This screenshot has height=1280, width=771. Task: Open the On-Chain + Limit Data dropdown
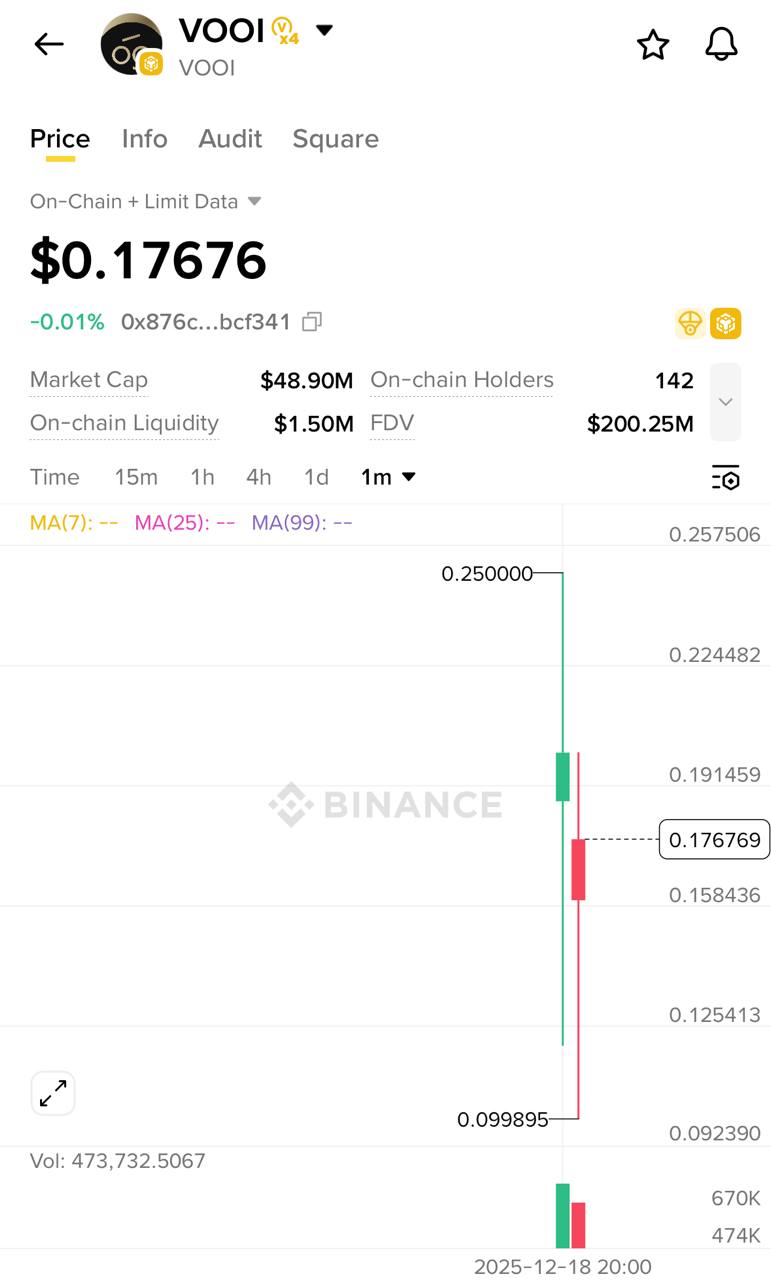click(x=146, y=201)
